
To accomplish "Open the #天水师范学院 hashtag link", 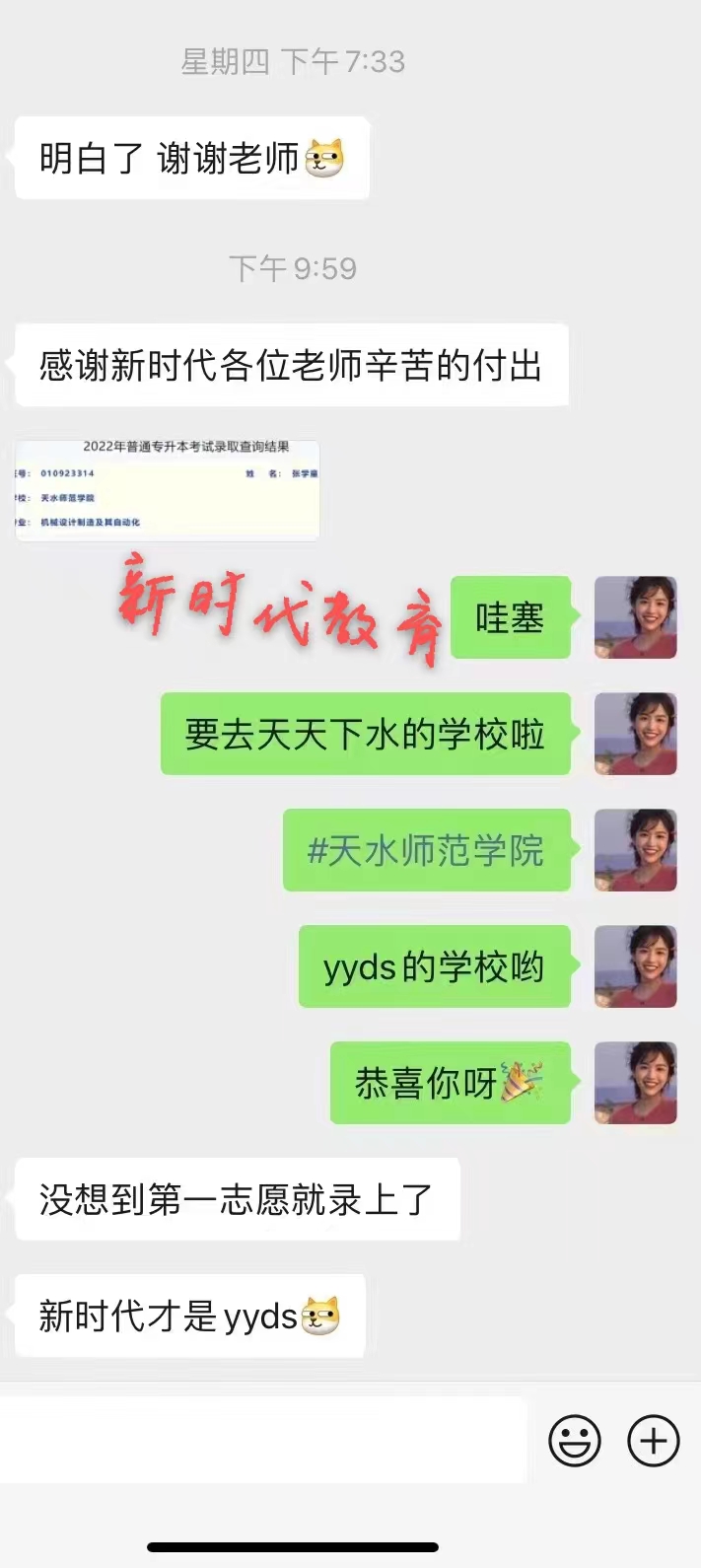I will (x=426, y=850).
